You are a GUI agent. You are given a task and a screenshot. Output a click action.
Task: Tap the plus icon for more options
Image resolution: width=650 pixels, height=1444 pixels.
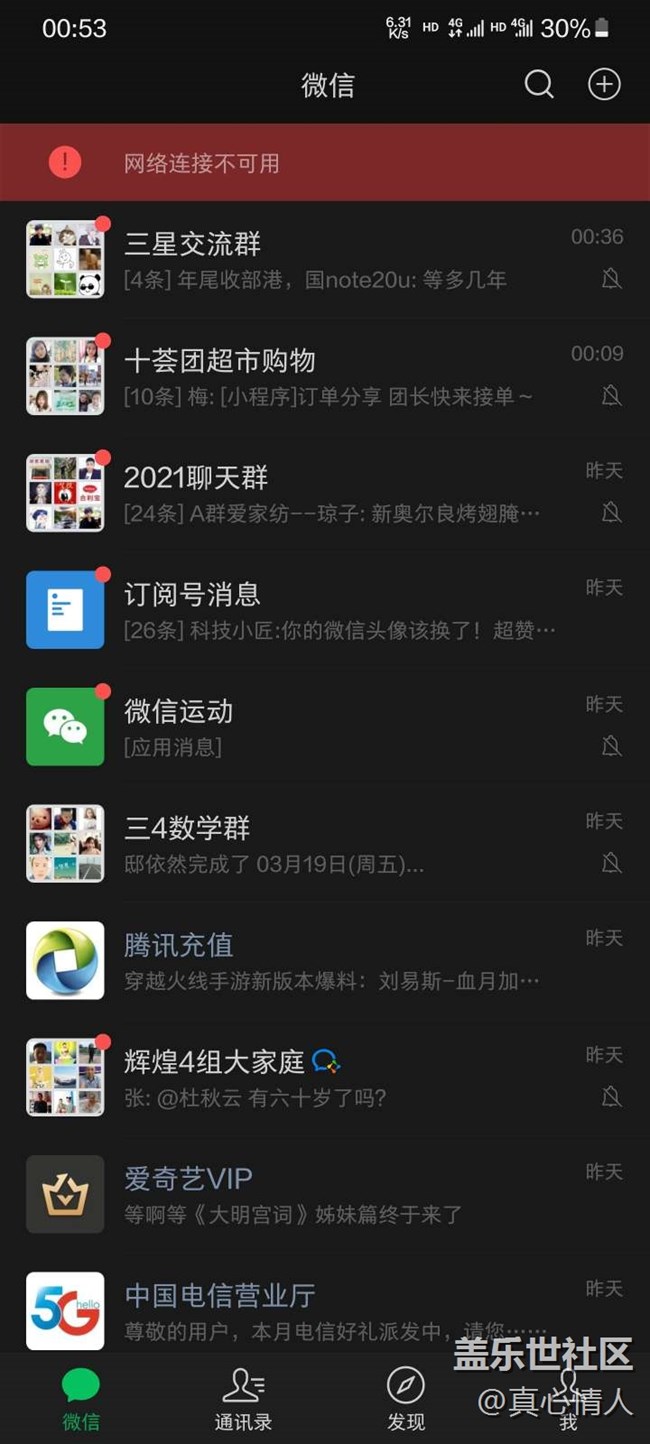(x=604, y=85)
